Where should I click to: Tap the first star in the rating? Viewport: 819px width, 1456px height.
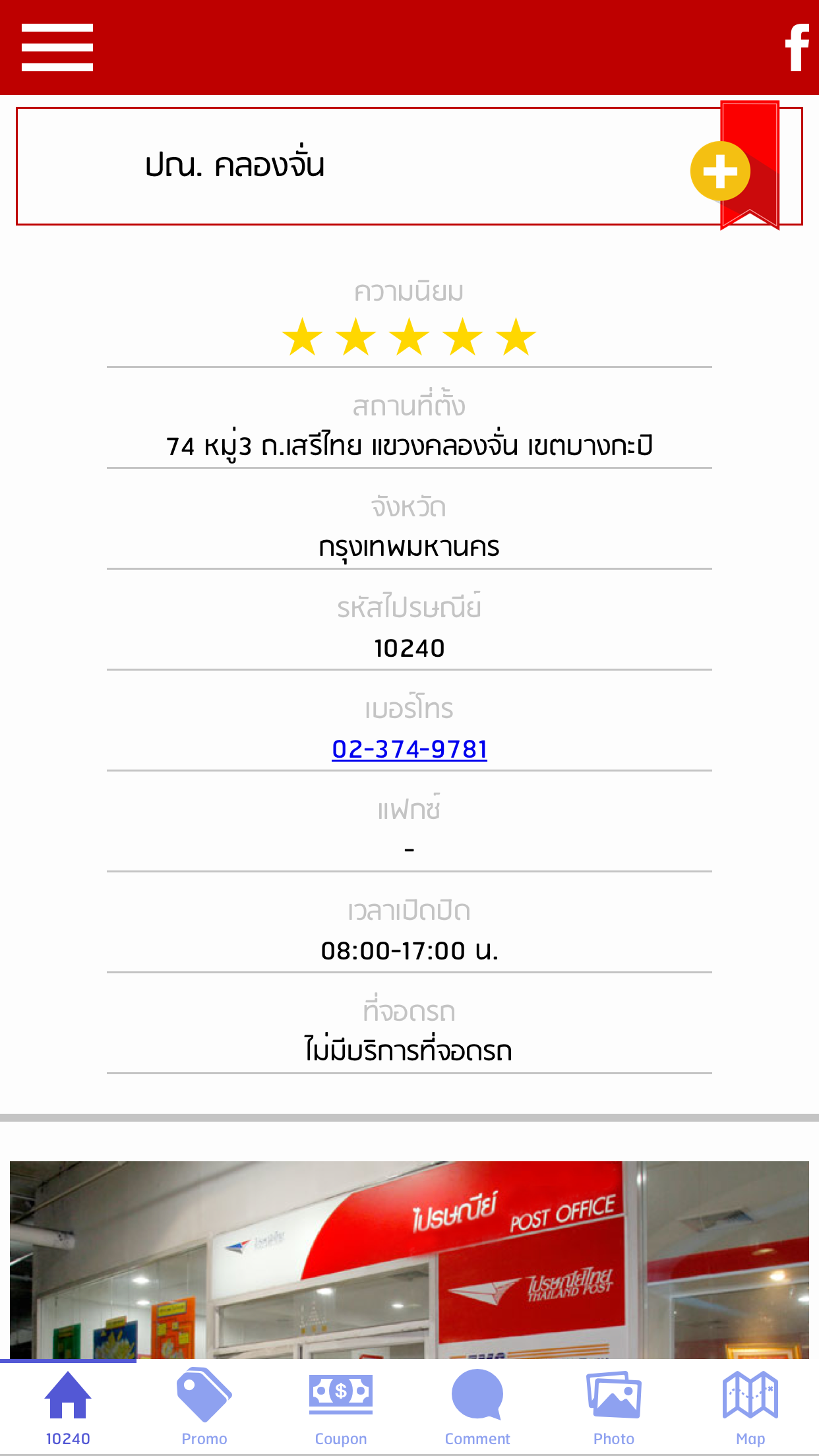(303, 338)
